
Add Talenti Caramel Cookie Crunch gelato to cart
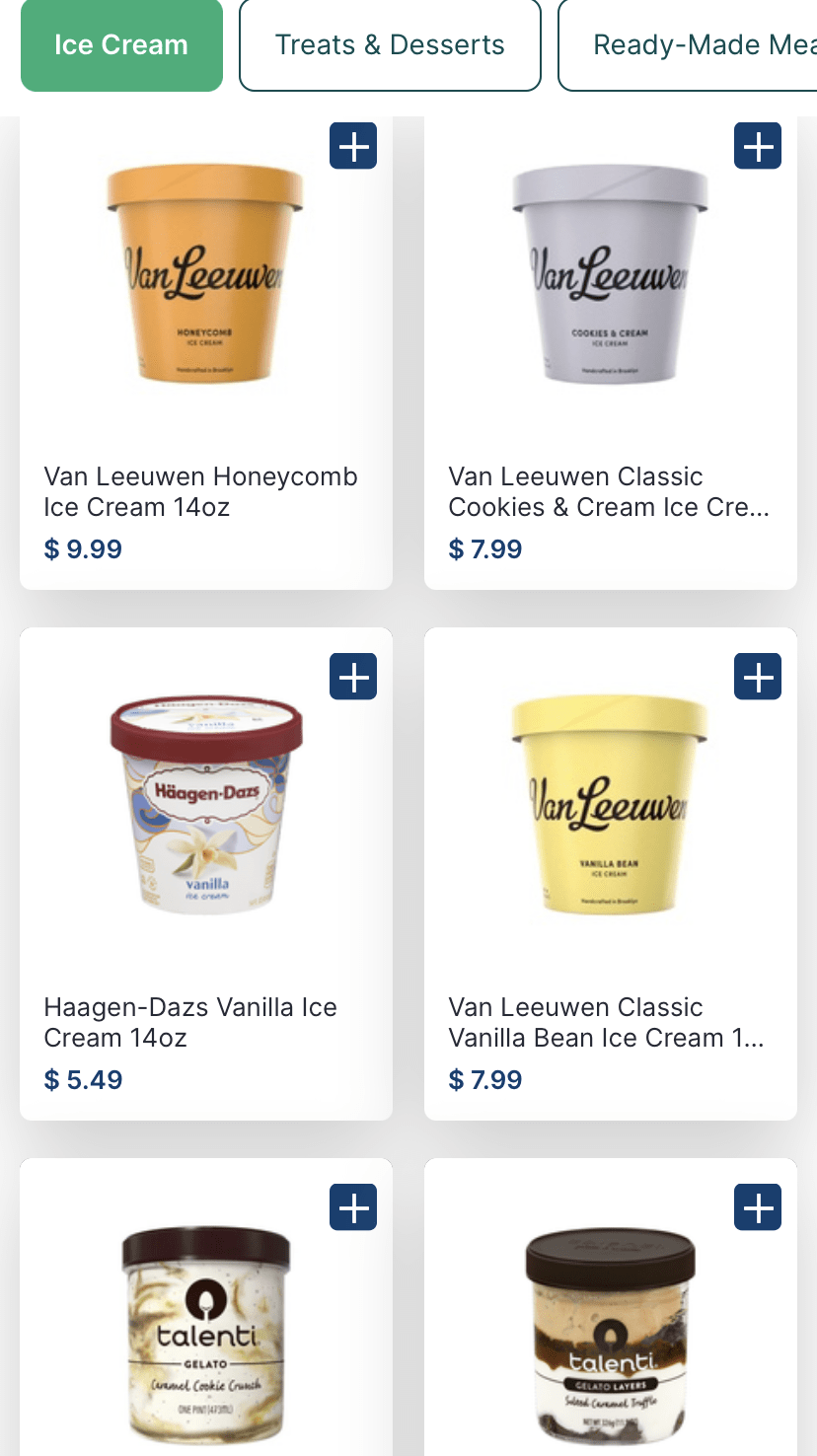click(353, 1207)
